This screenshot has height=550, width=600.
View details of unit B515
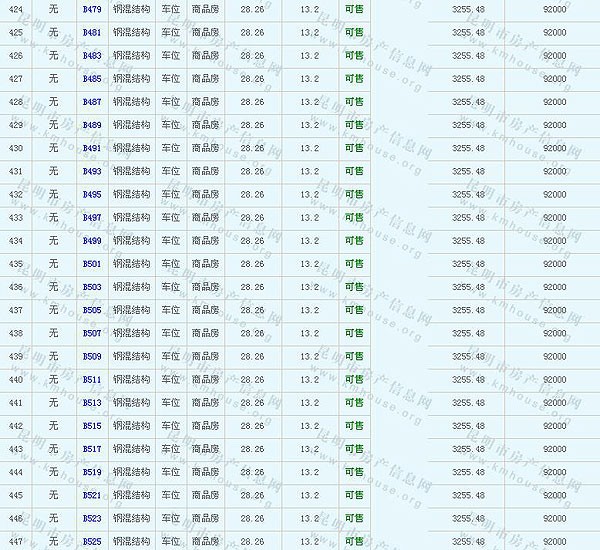(x=91, y=426)
